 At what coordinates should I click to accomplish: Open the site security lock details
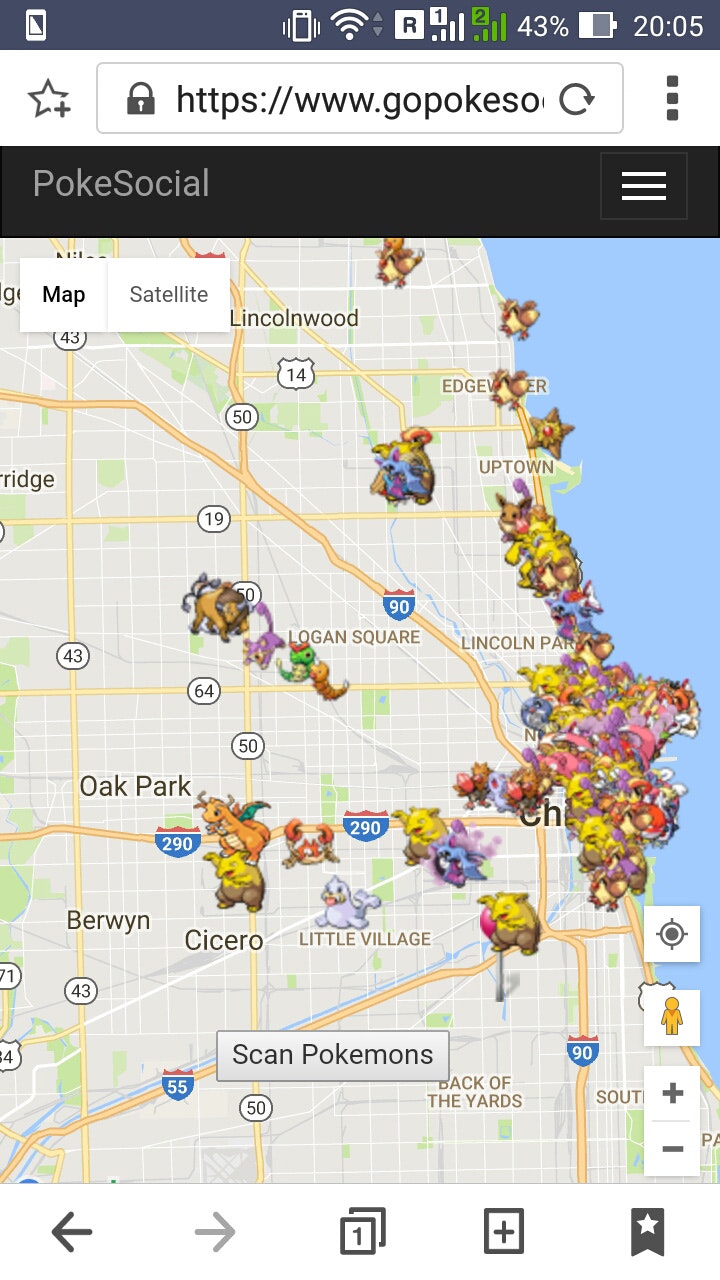(142, 97)
